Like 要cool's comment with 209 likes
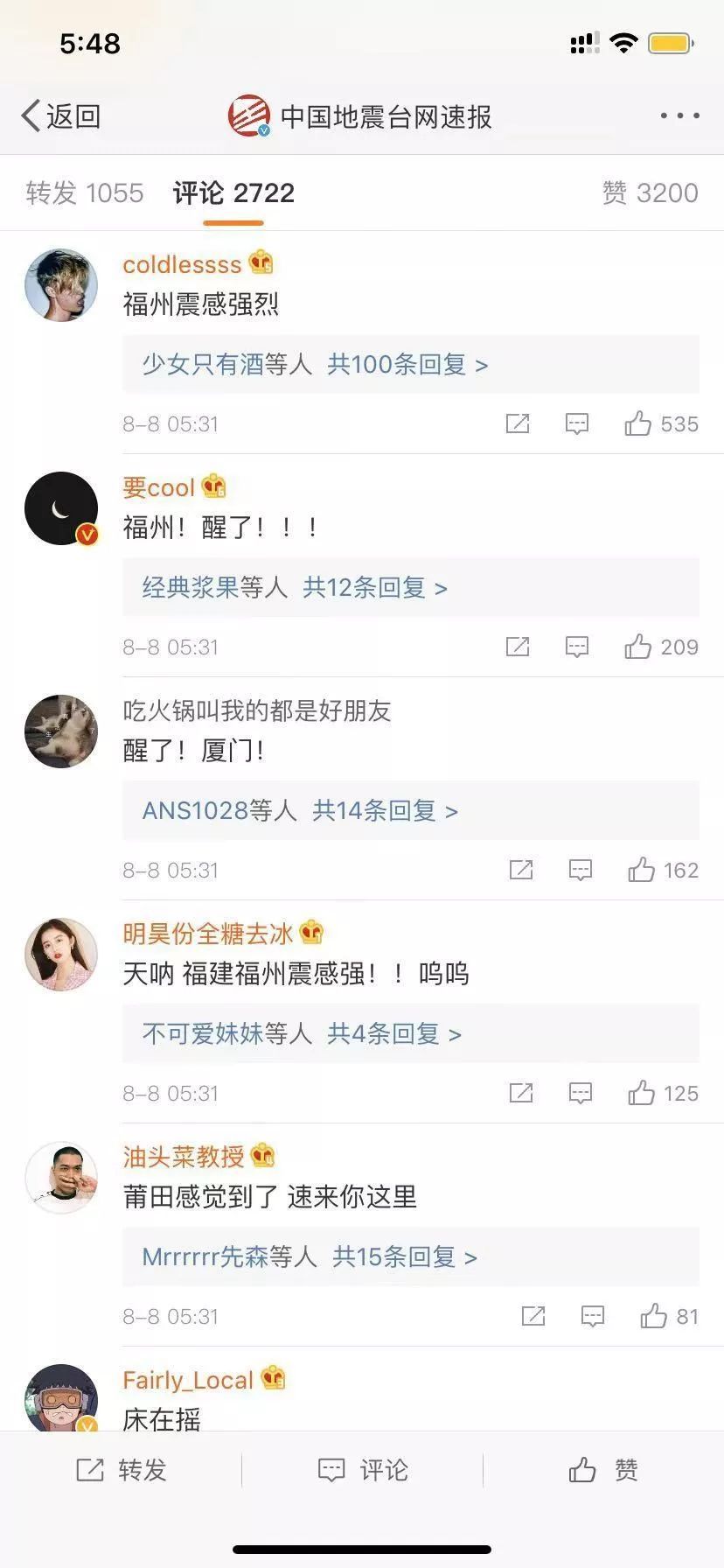 point(661,647)
